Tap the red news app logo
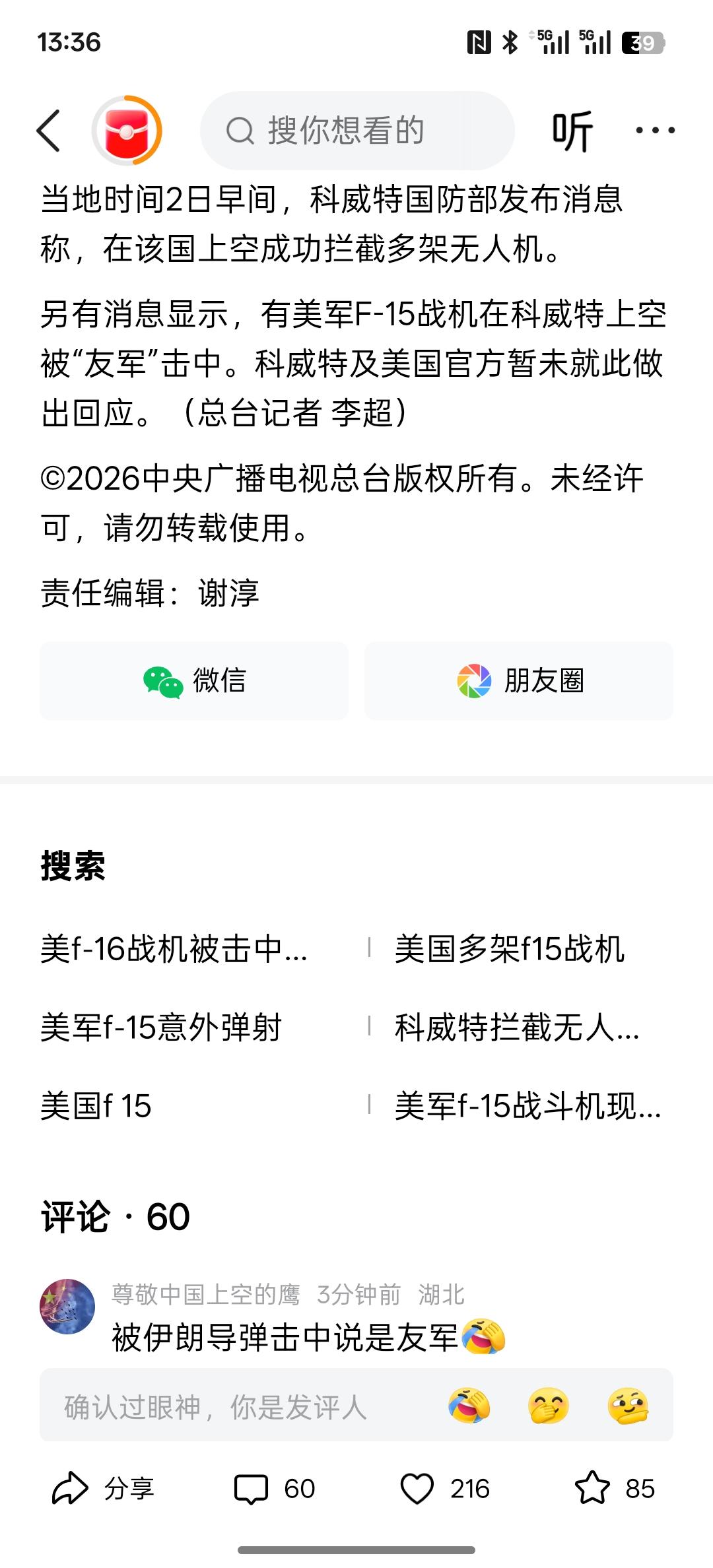 [127, 129]
